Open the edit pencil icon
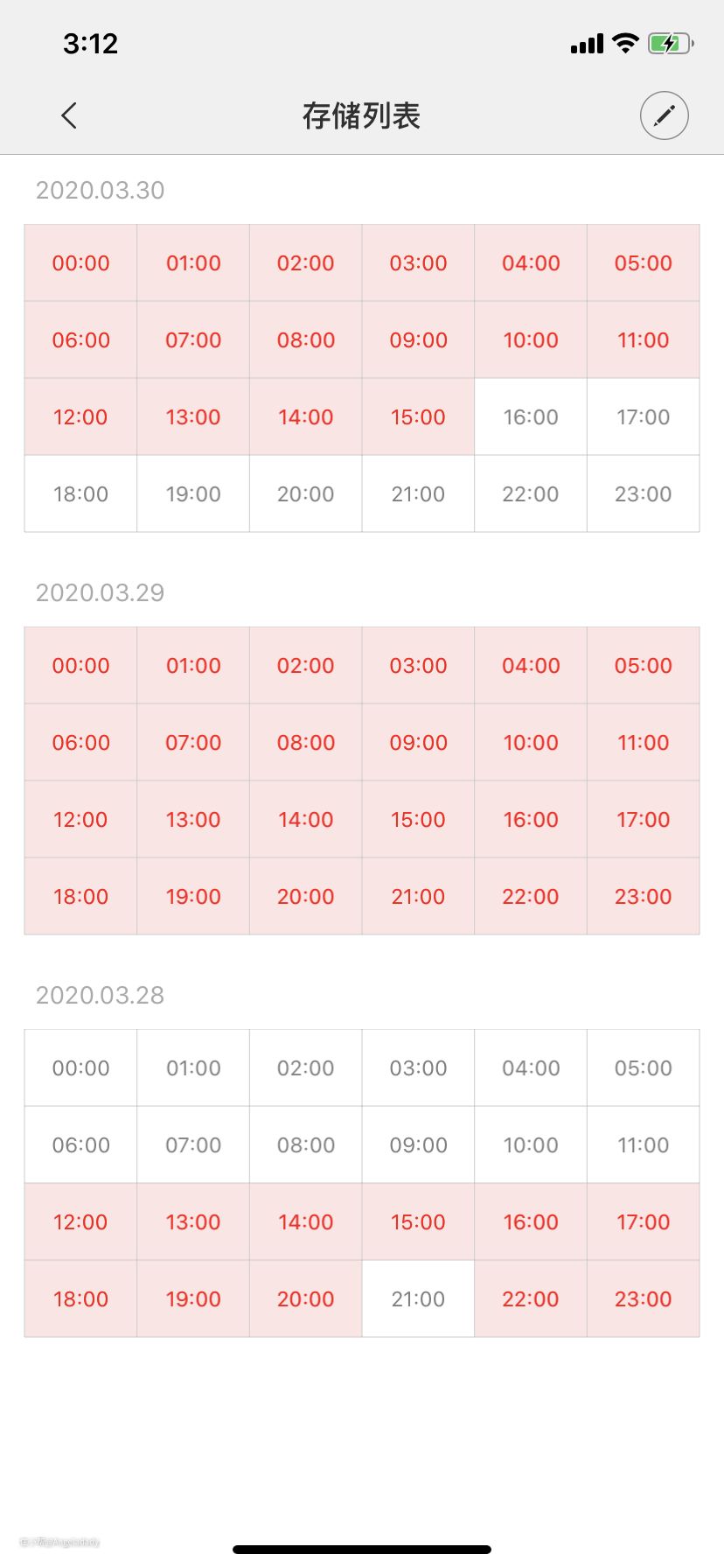 tap(665, 115)
